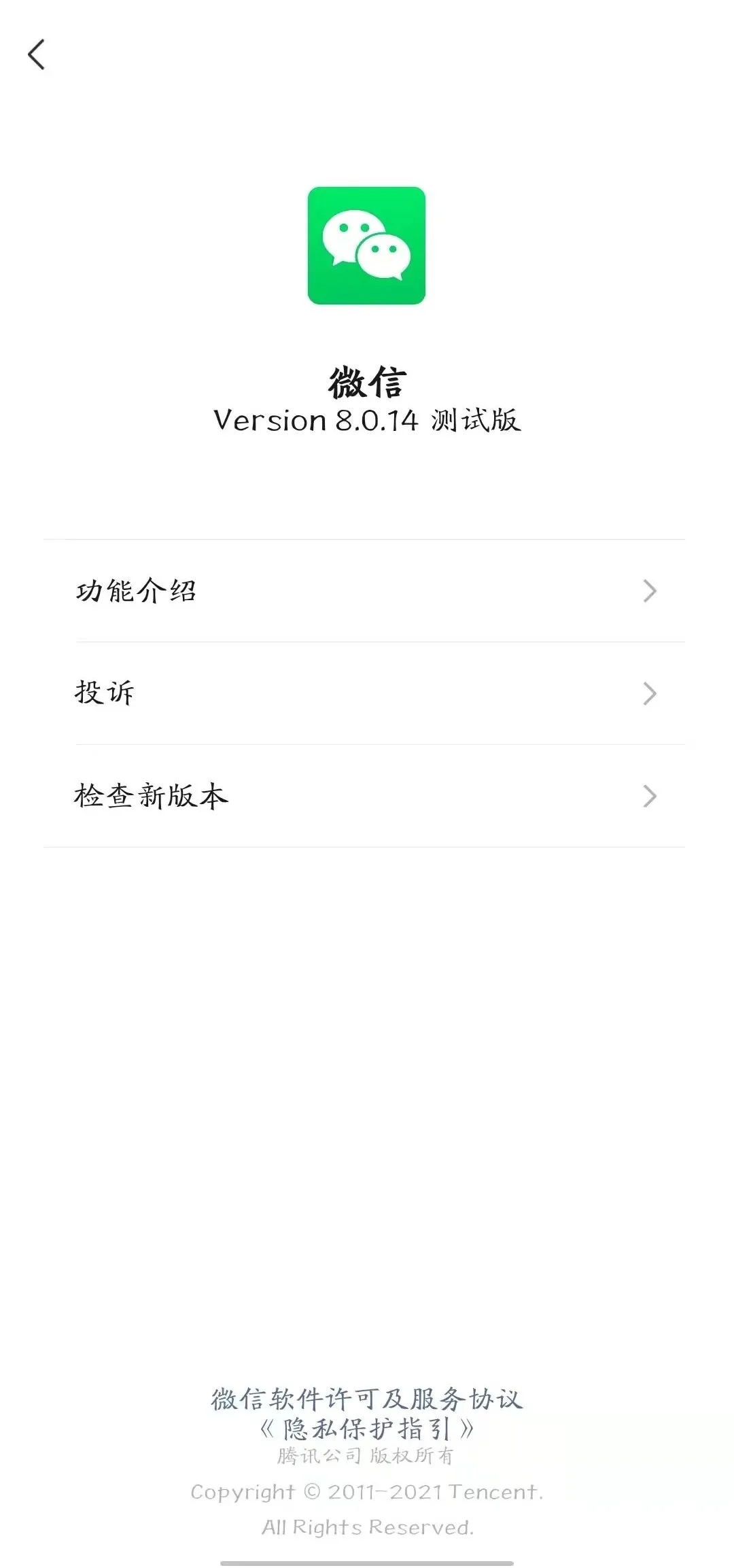Tap the Version 8.0.14 测试版 text
This screenshot has width=734, height=1568.
[367, 421]
